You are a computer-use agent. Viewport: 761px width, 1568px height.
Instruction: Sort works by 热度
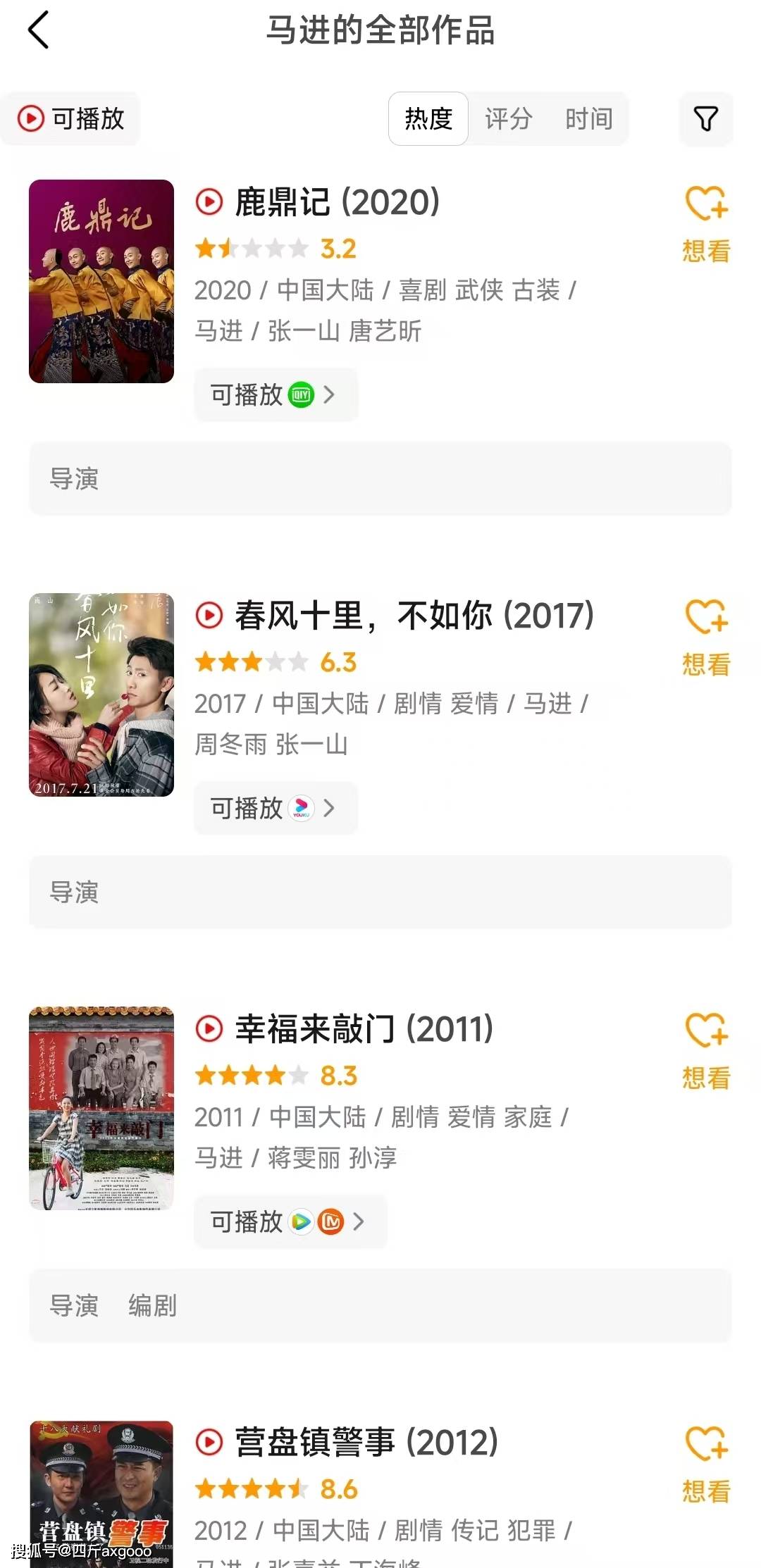[x=428, y=119]
